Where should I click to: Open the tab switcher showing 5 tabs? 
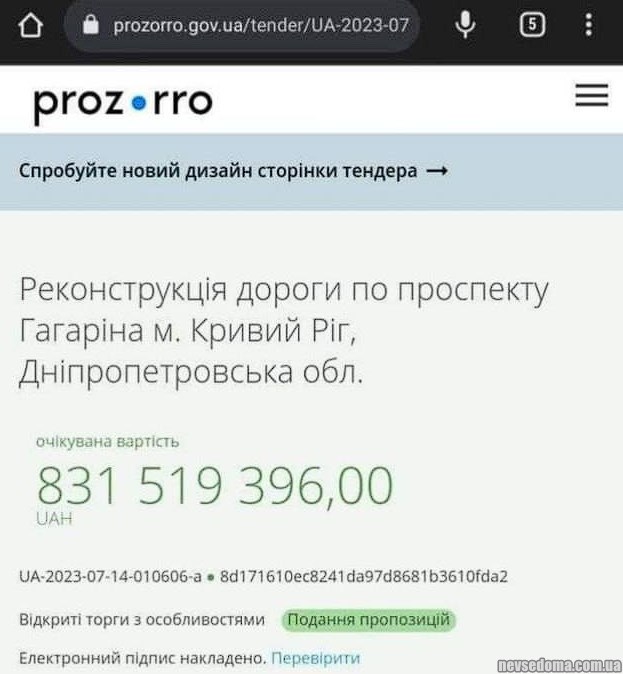pyautogui.click(x=533, y=25)
